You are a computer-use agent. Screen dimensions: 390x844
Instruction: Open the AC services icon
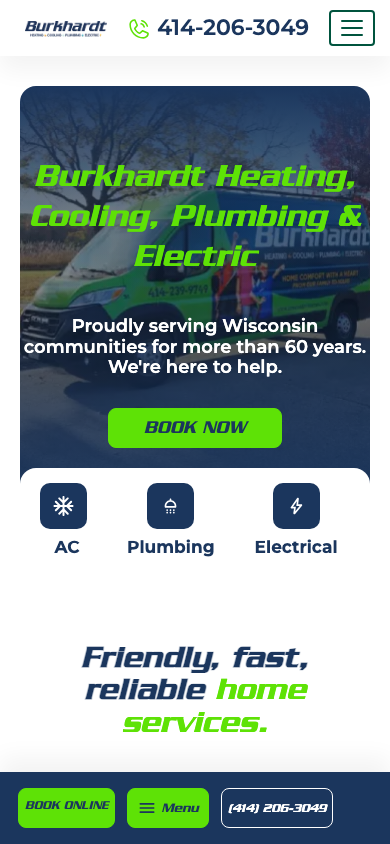[63, 506]
